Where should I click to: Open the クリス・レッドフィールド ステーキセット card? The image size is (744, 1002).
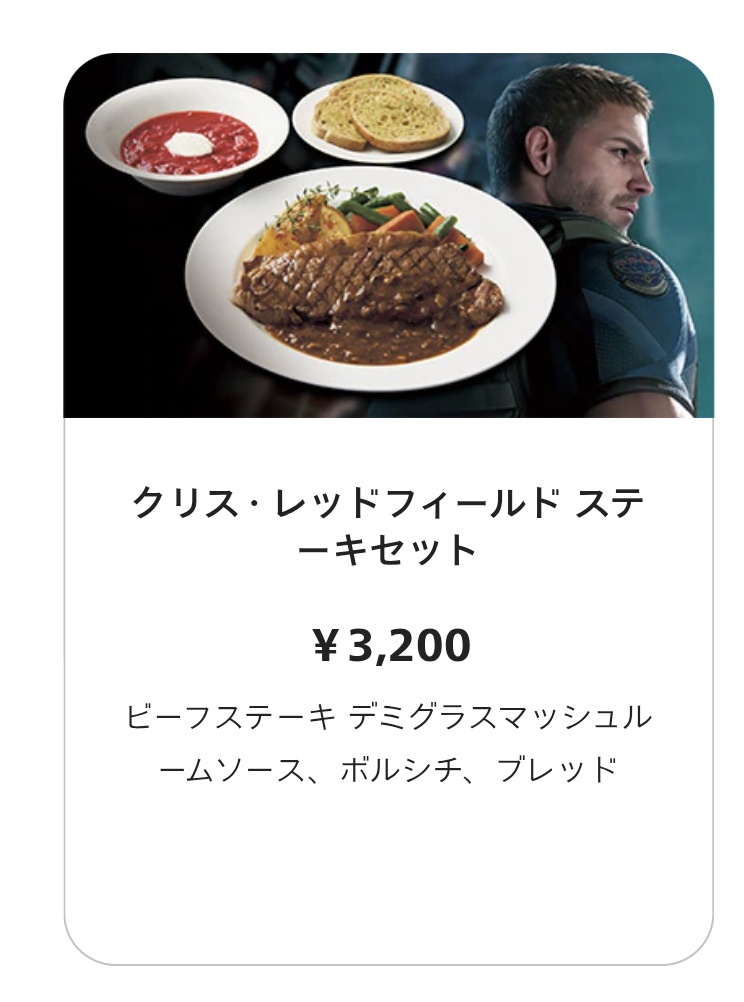click(388, 524)
